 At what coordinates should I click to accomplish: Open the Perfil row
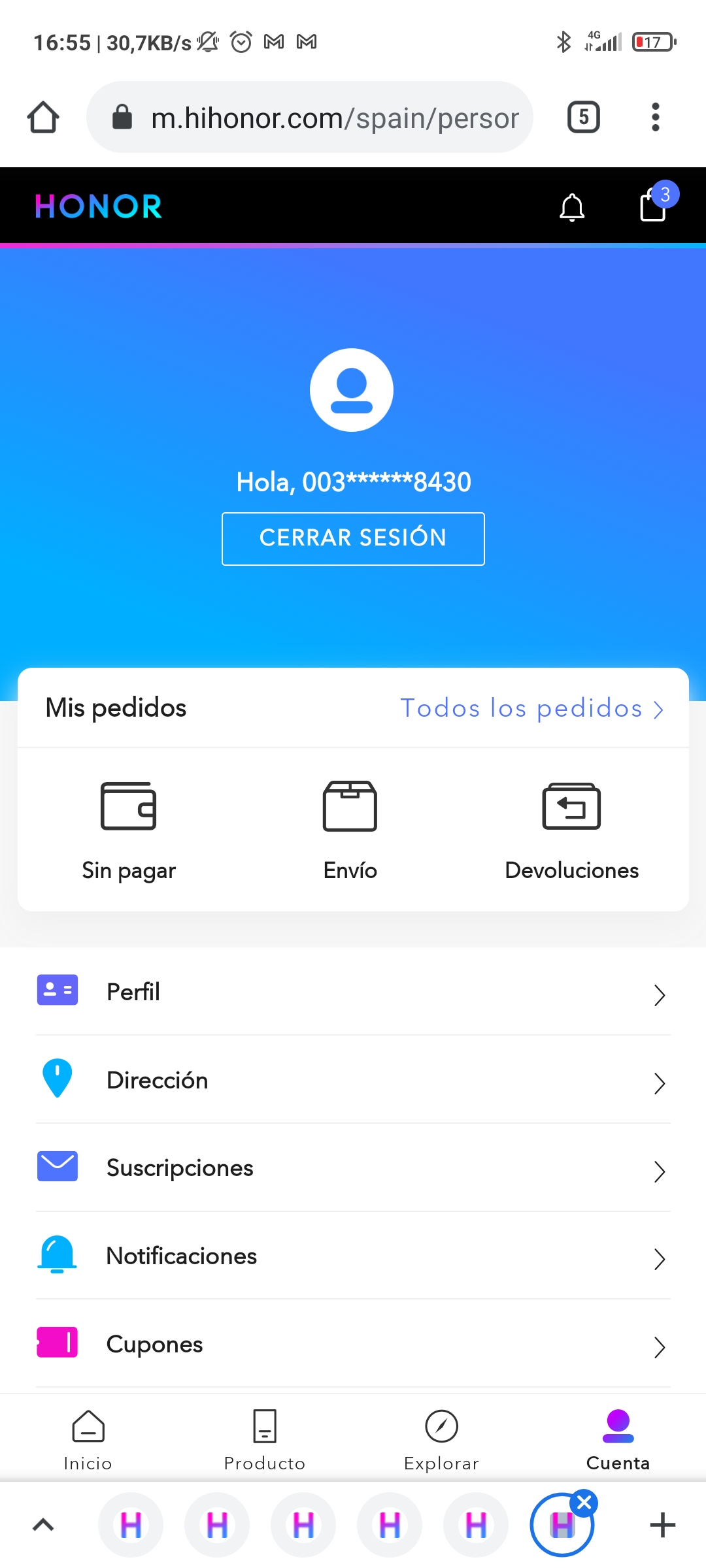353,992
